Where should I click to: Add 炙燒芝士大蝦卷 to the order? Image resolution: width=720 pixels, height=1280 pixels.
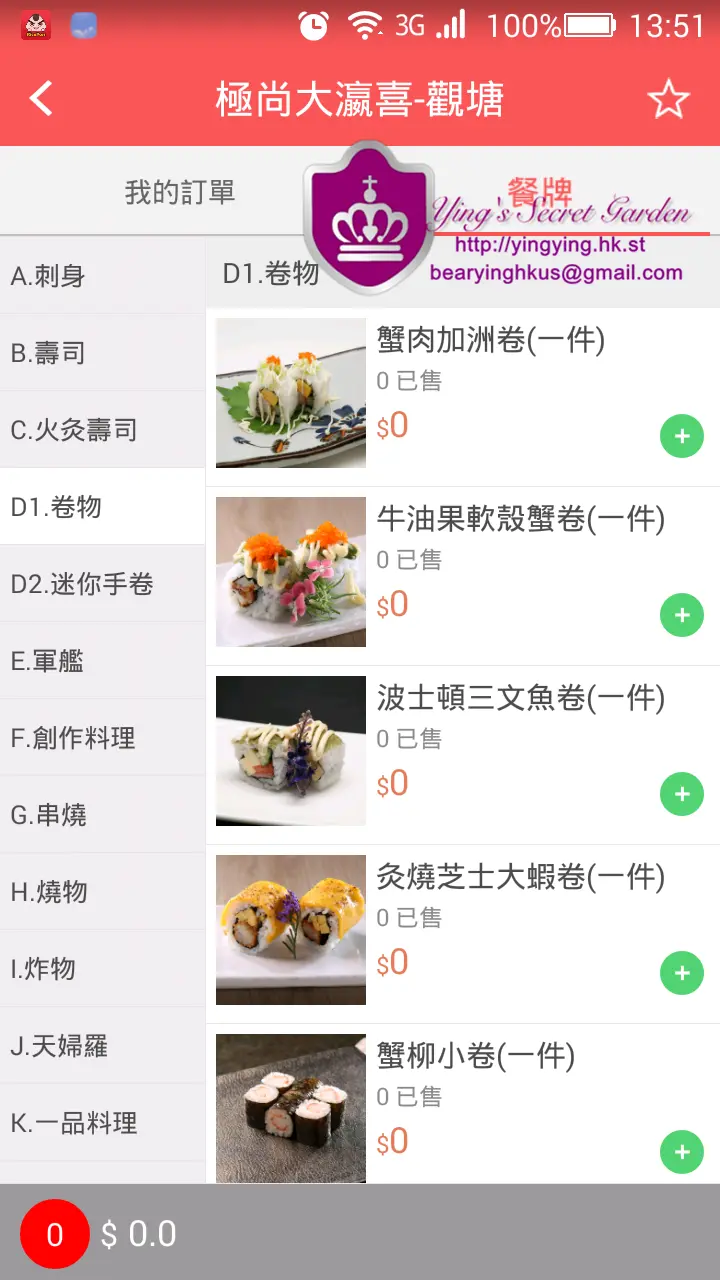[x=682, y=973]
